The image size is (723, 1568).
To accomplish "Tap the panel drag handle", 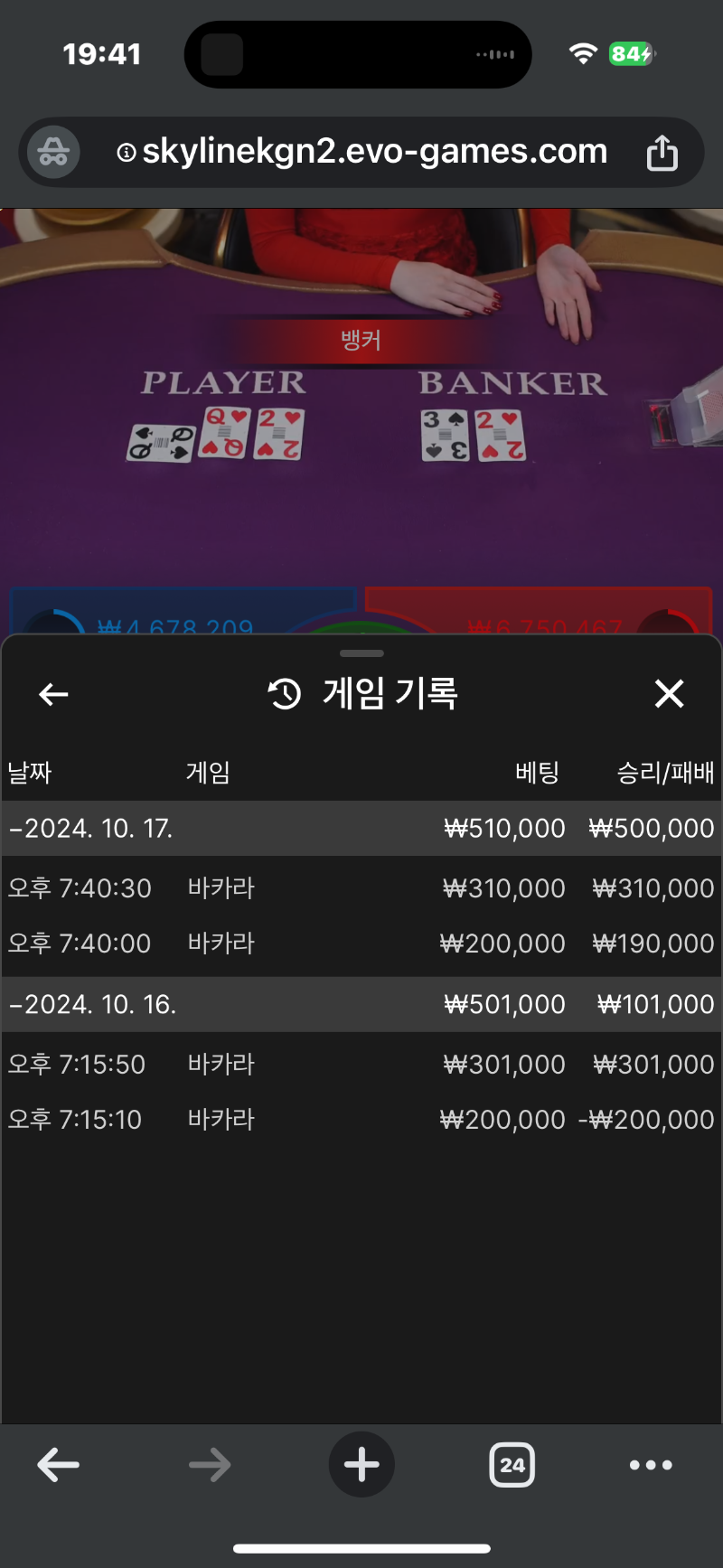I will click(361, 653).
